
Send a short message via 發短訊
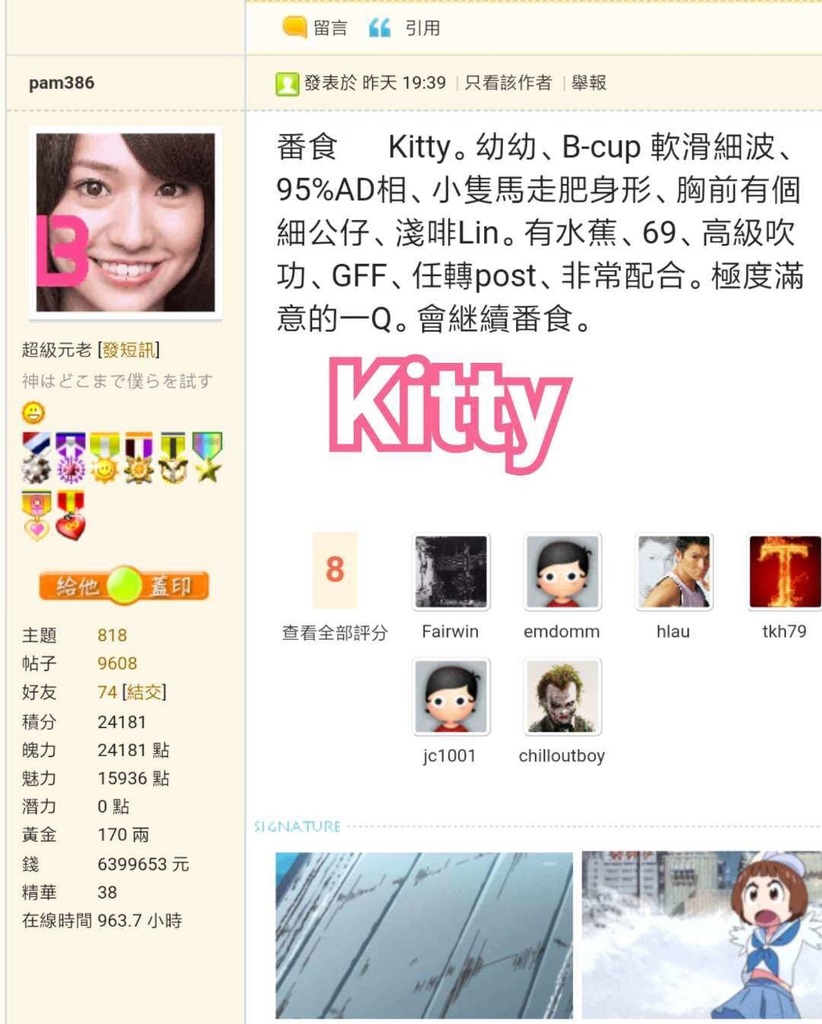tap(130, 350)
